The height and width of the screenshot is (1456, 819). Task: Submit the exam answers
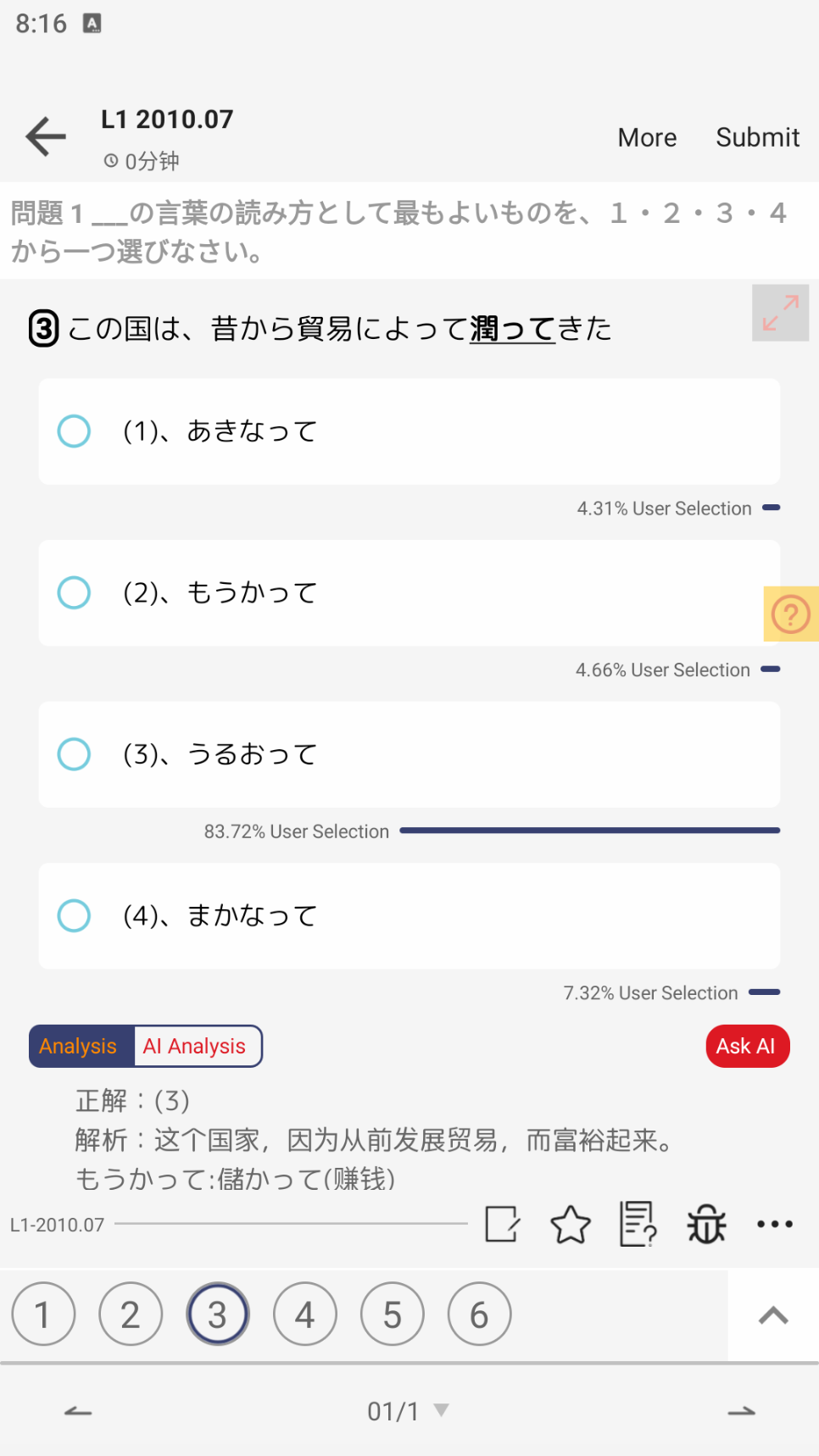(x=757, y=136)
